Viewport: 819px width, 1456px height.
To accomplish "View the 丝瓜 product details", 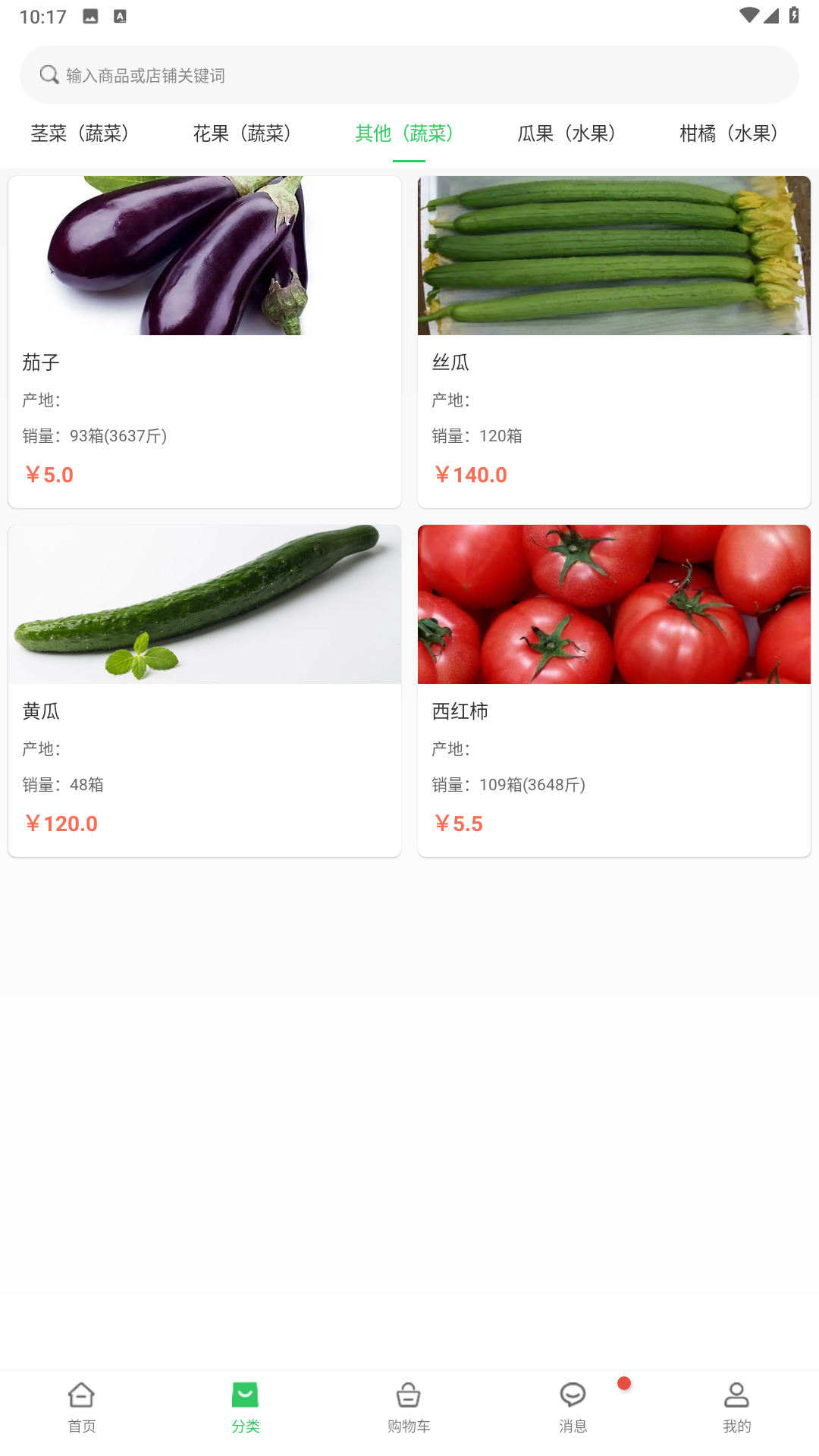I will (614, 341).
